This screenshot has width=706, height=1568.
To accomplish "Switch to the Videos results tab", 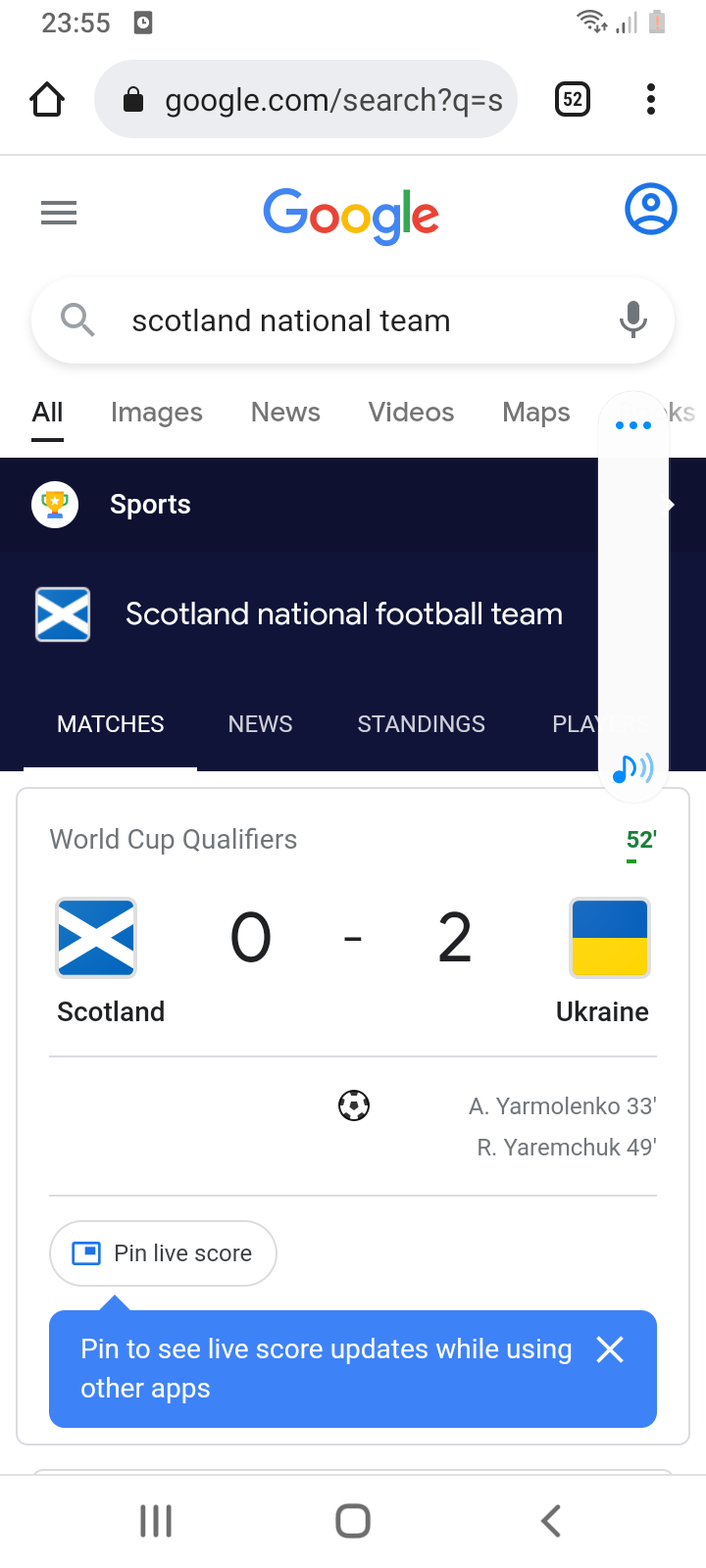I will coord(411,413).
